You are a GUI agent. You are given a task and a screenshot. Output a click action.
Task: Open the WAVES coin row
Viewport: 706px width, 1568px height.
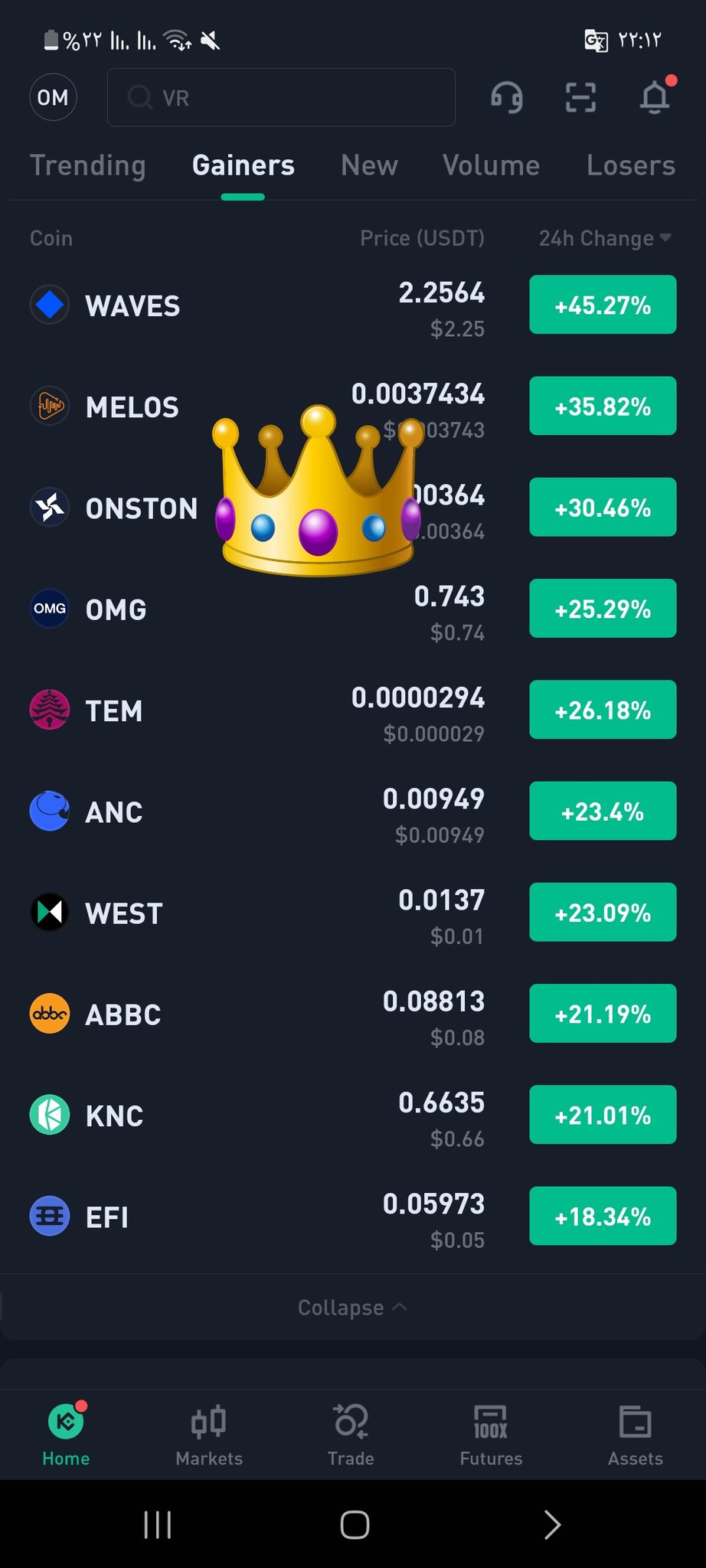click(353, 305)
